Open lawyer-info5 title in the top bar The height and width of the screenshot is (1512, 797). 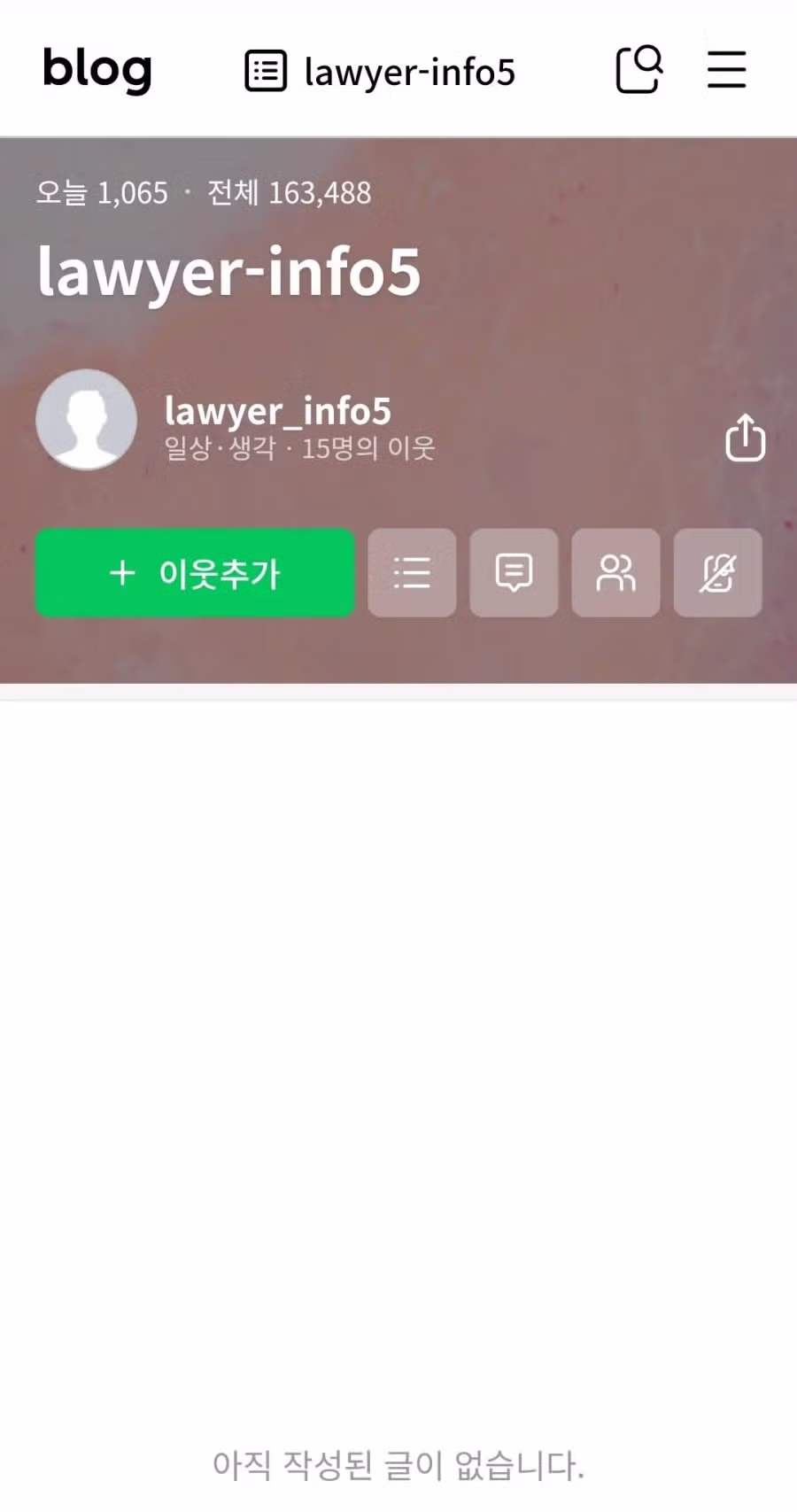pyautogui.click(x=408, y=73)
